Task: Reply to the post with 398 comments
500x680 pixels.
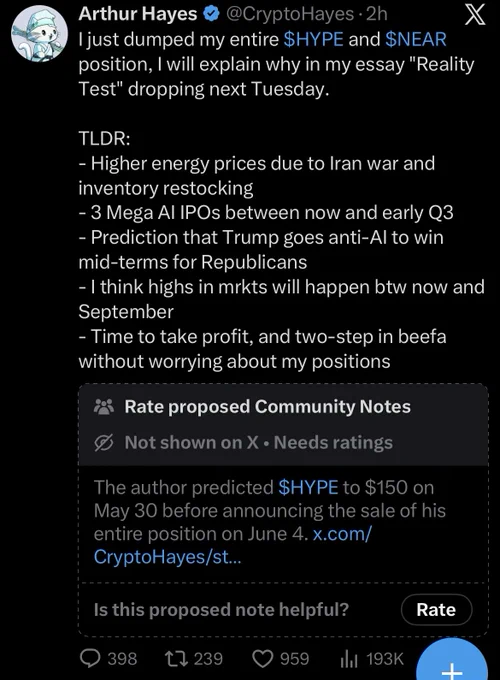Action: pos(109,659)
